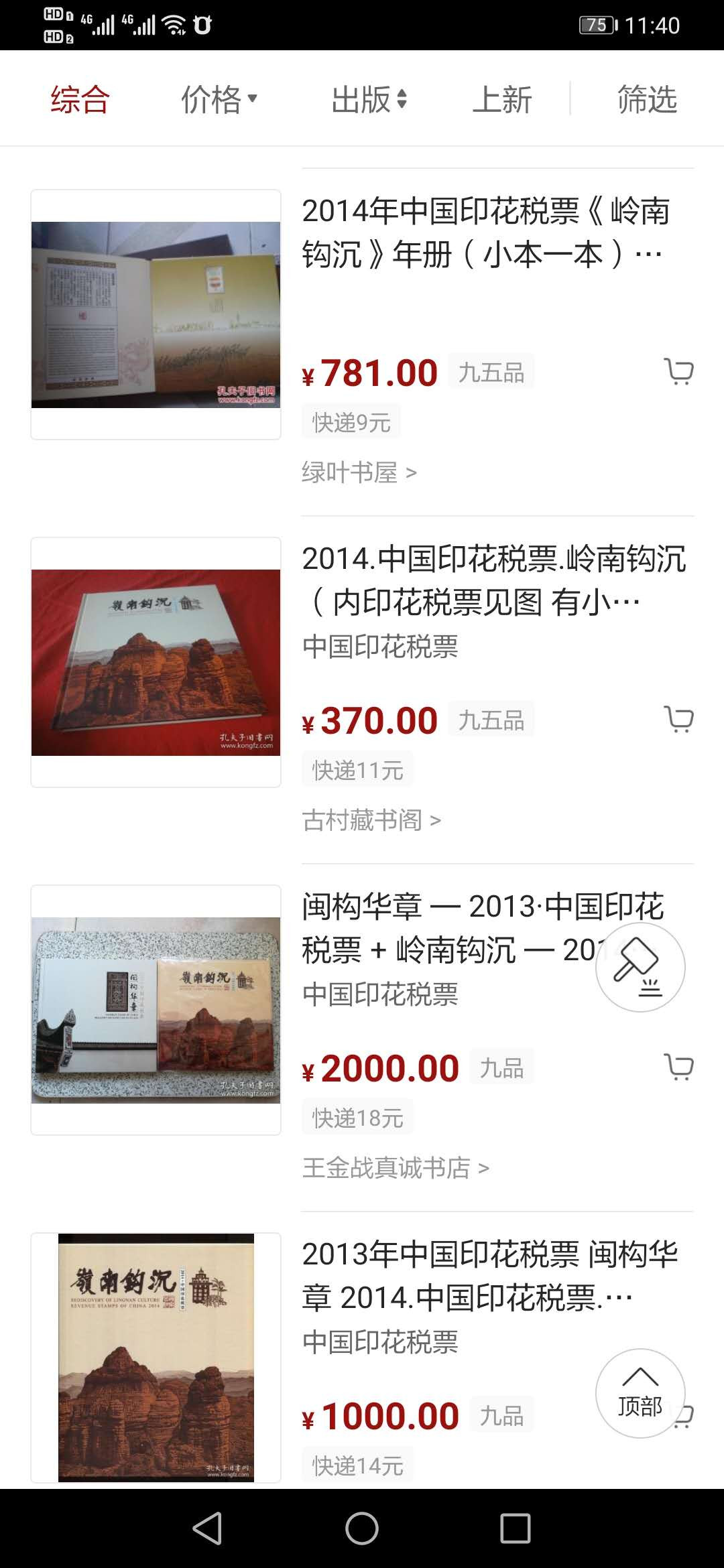Open the 2013年中国印花税票 闽构华章 listing
This screenshot has height=1568, width=724.
tap(489, 1276)
